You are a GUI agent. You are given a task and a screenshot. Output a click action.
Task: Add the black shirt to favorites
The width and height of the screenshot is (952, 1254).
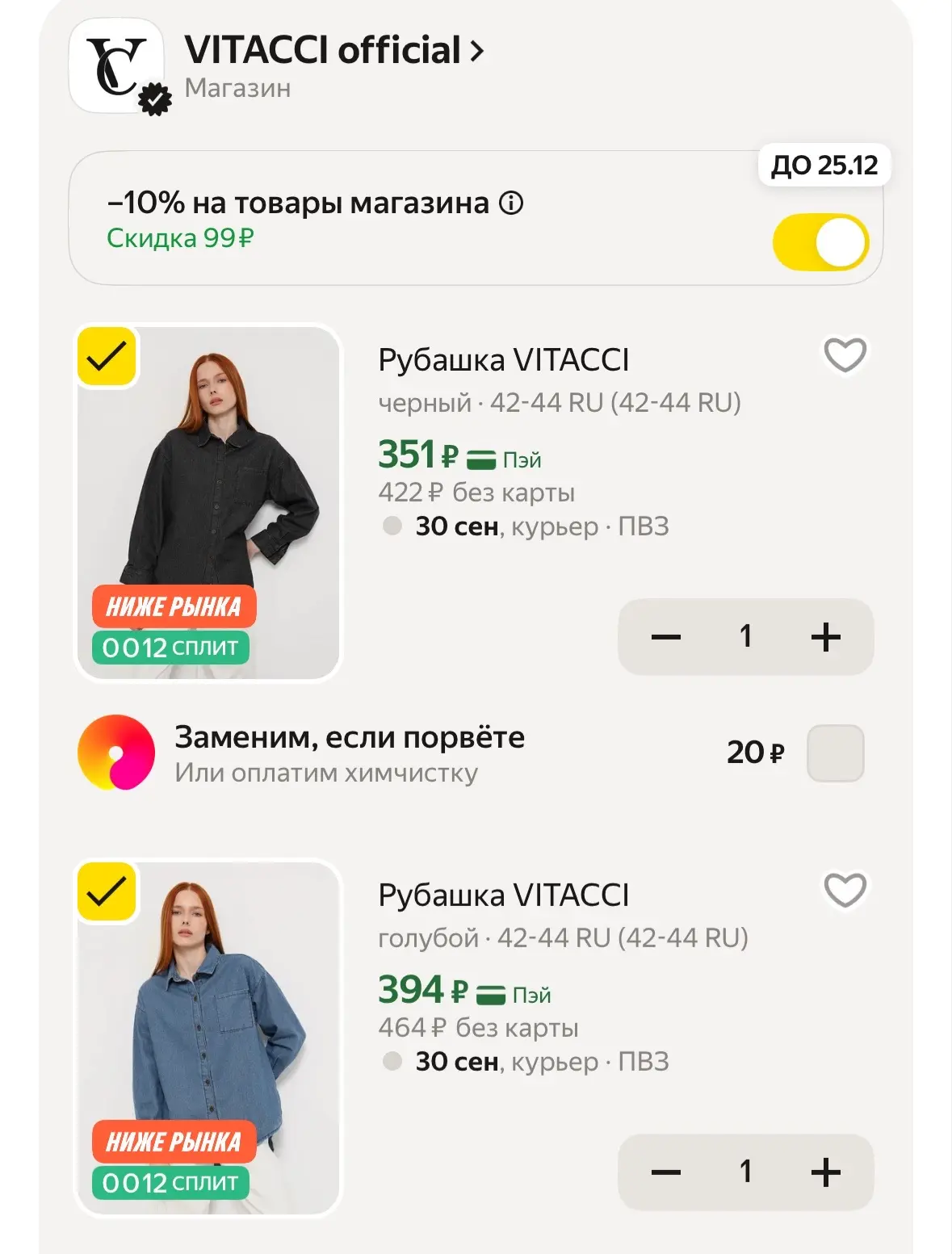click(x=845, y=355)
